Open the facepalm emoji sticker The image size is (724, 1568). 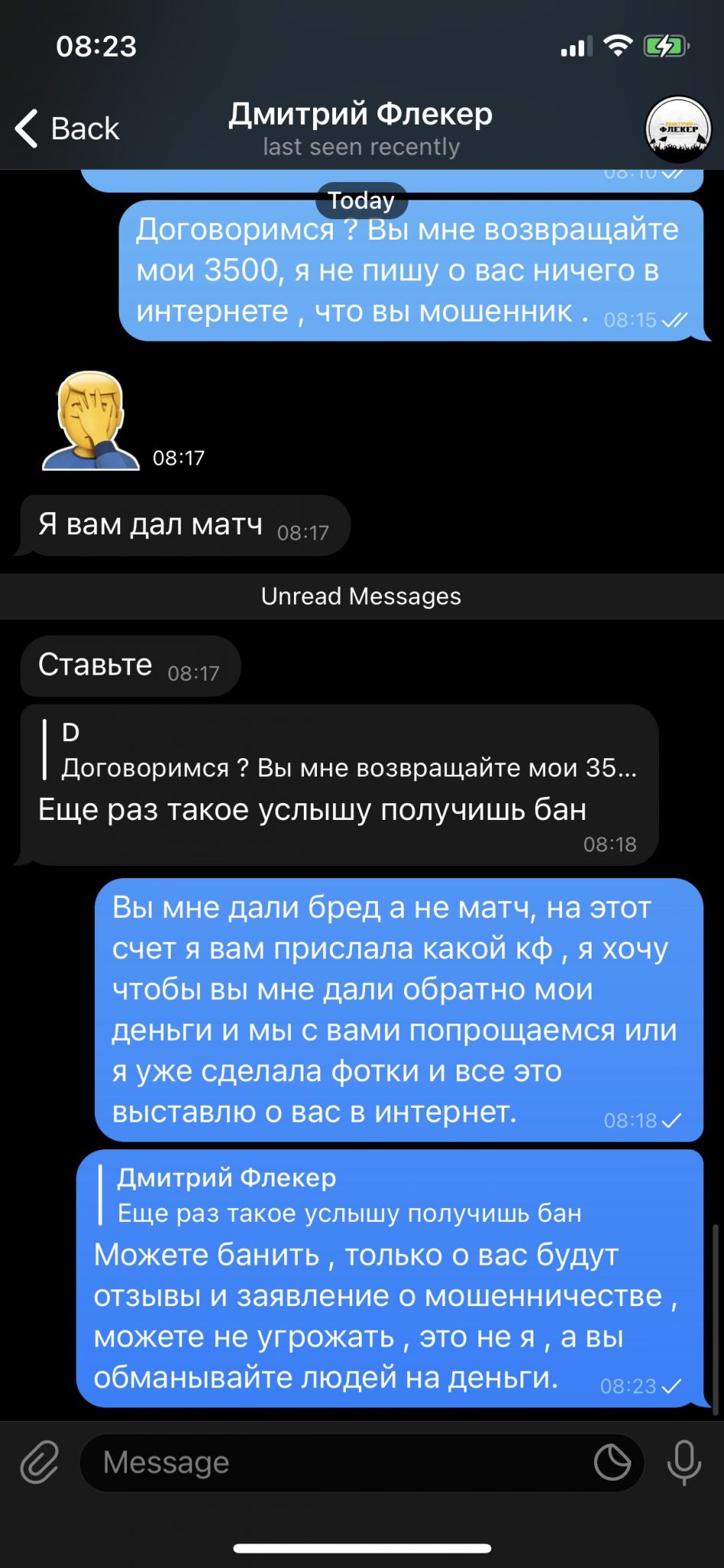pyautogui.click(x=90, y=420)
